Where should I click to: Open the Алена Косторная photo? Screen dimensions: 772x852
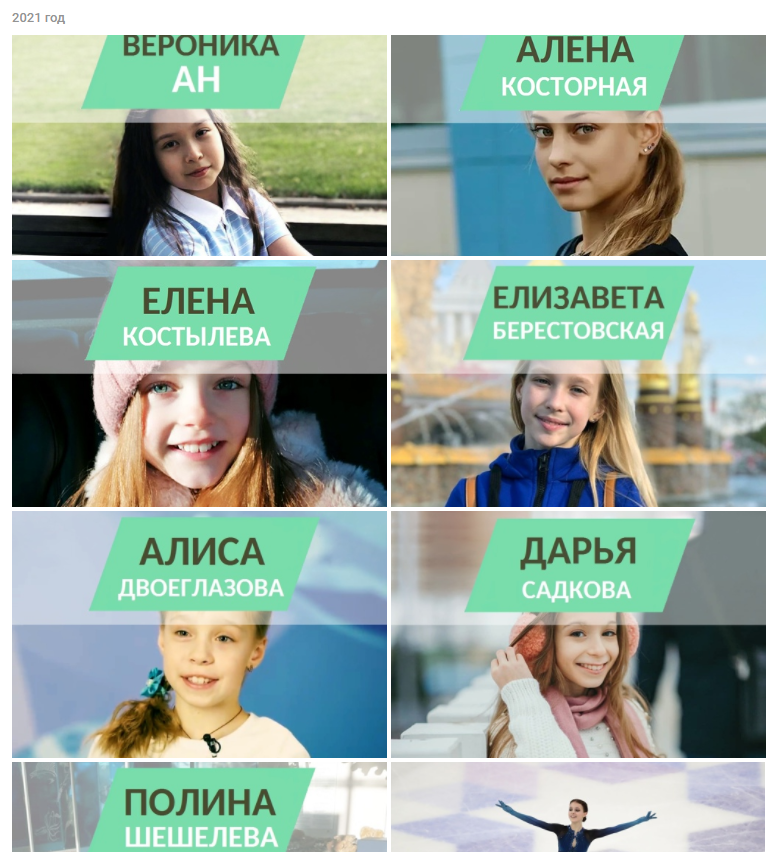tap(578, 146)
